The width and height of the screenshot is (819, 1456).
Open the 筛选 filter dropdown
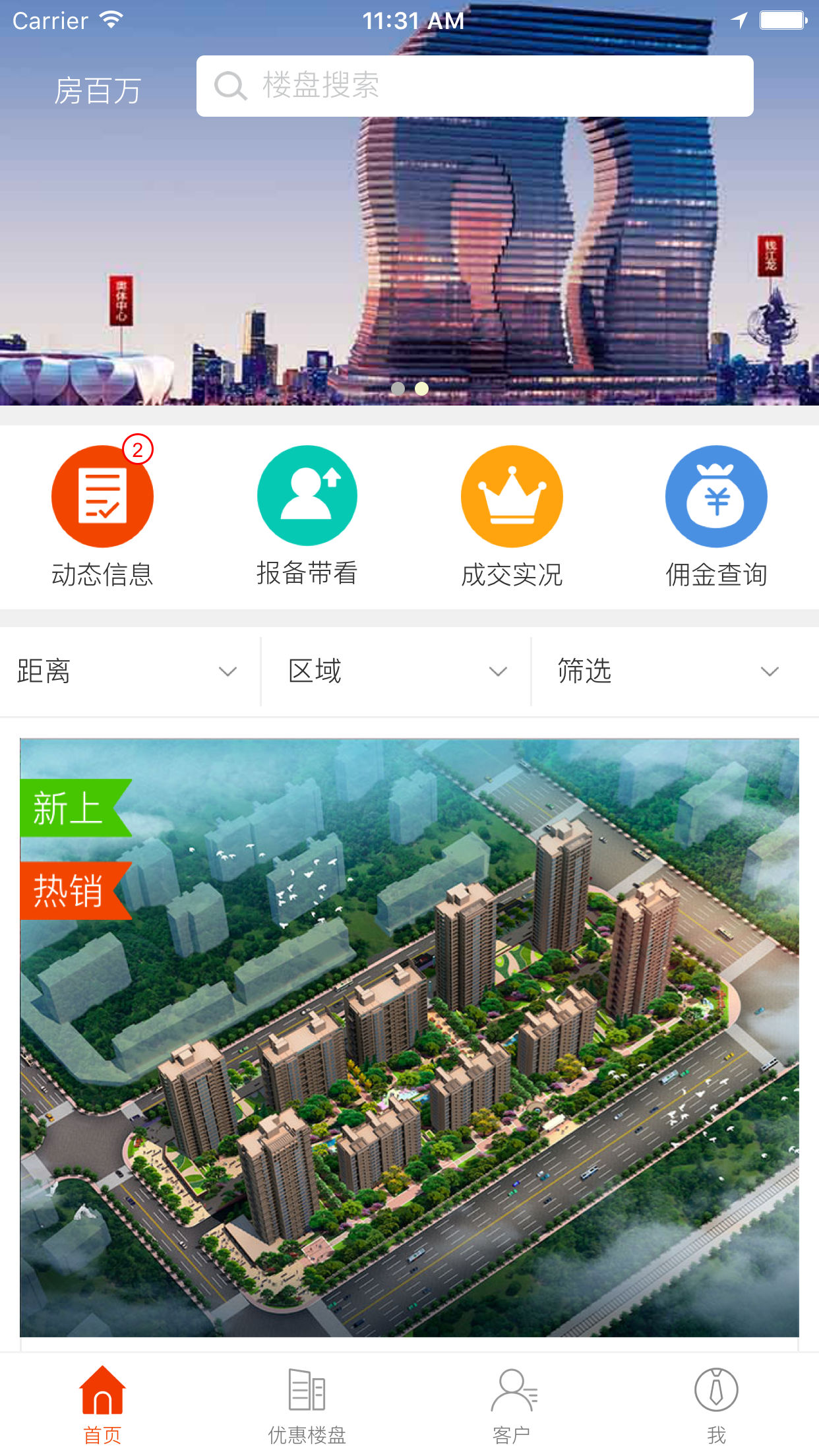668,671
